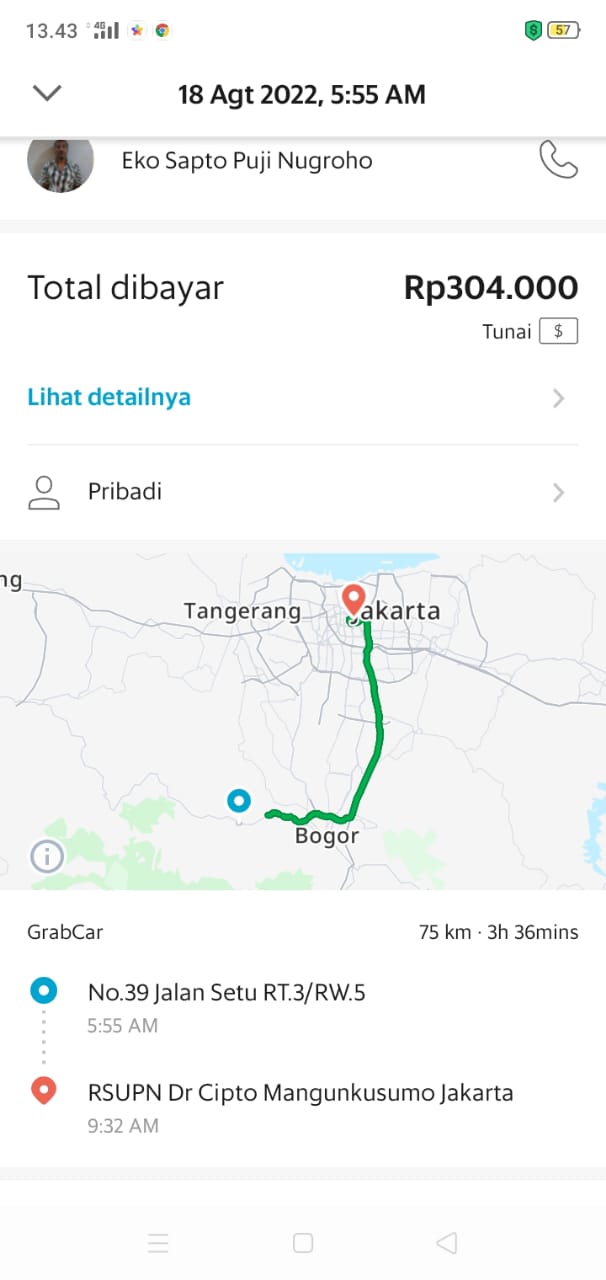Tap the map info icon
The width and height of the screenshot is (606, 1280).
point(47,856)
